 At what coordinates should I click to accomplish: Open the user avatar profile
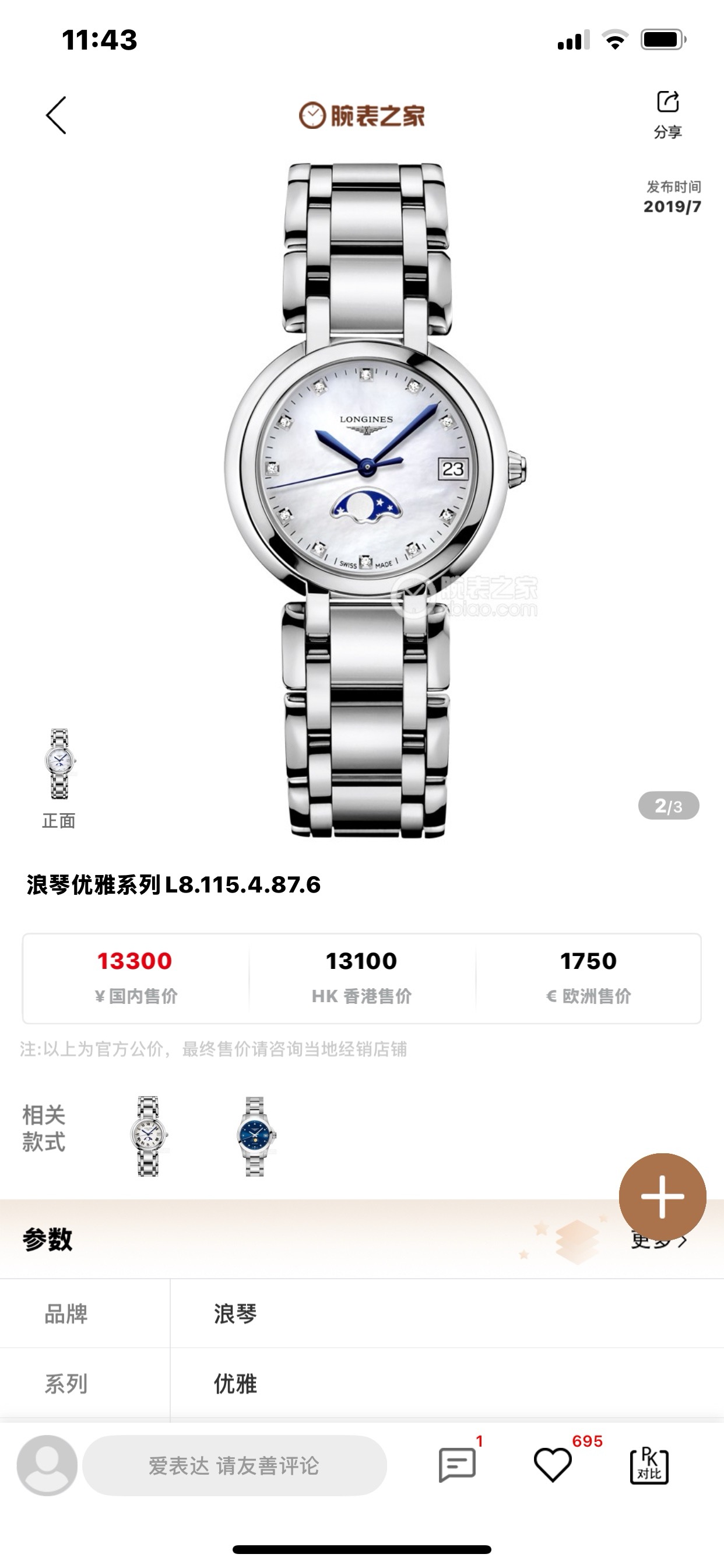click(47, 1465)
